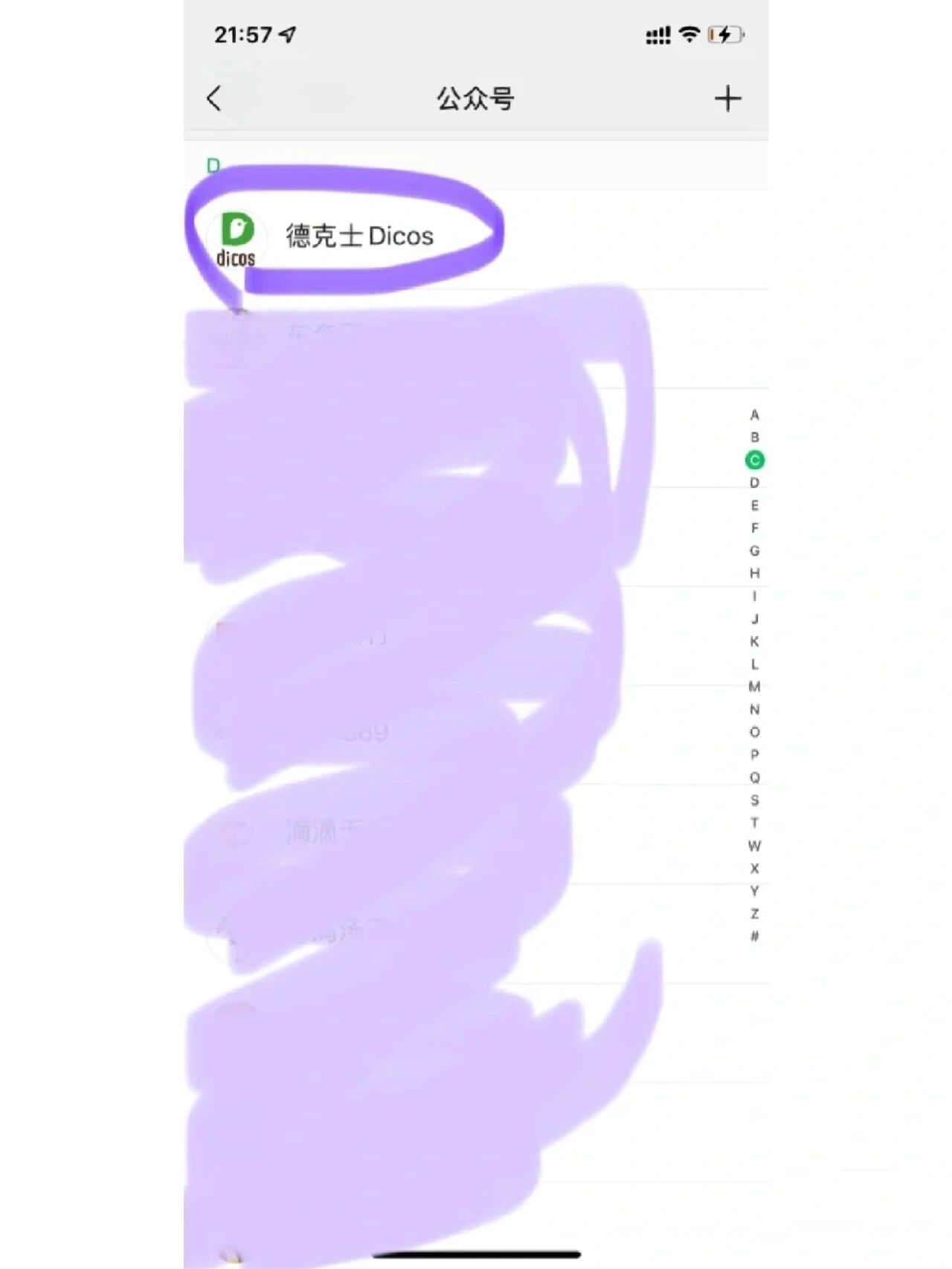Tap the # symbol at the index bottom

pyautogui.click(x=755, y=937)
